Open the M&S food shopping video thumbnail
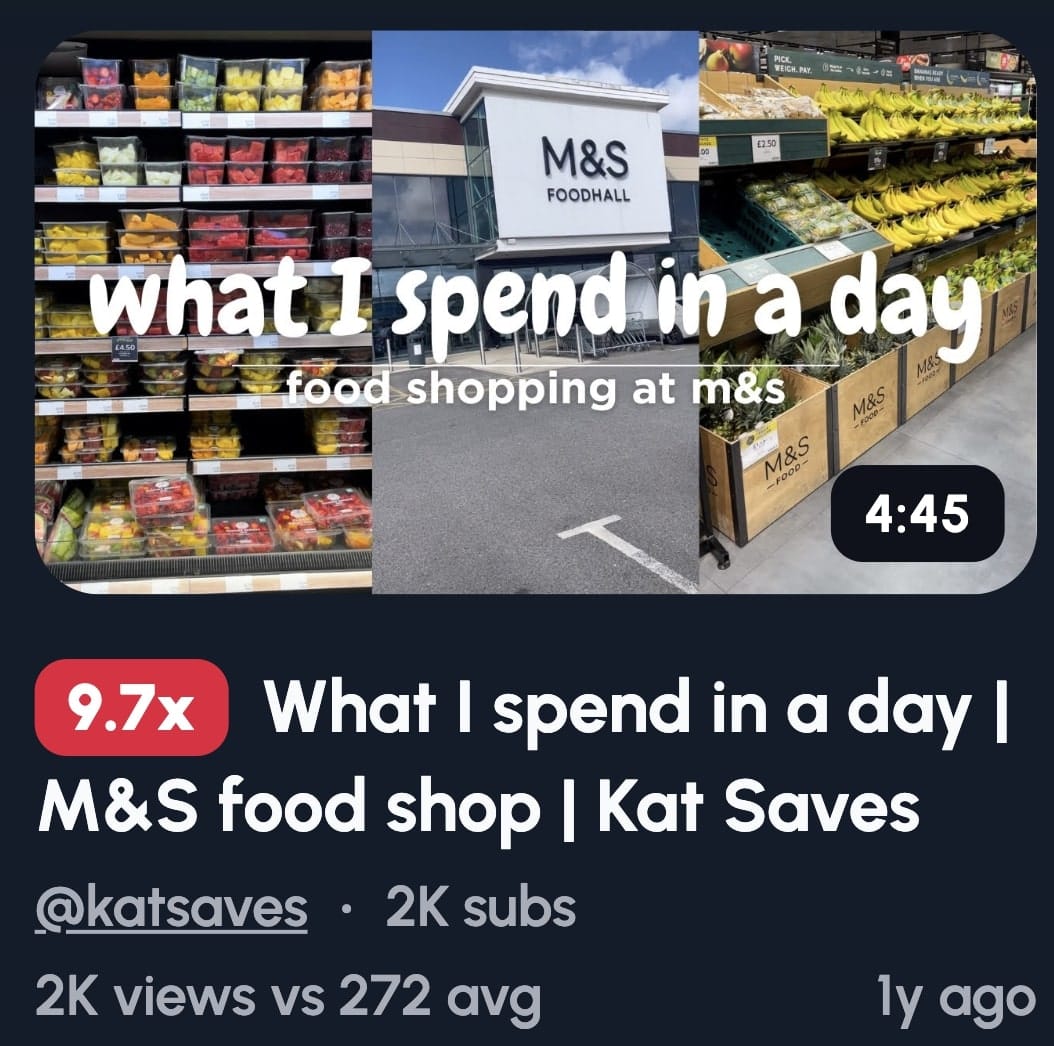 coord(534,312)
